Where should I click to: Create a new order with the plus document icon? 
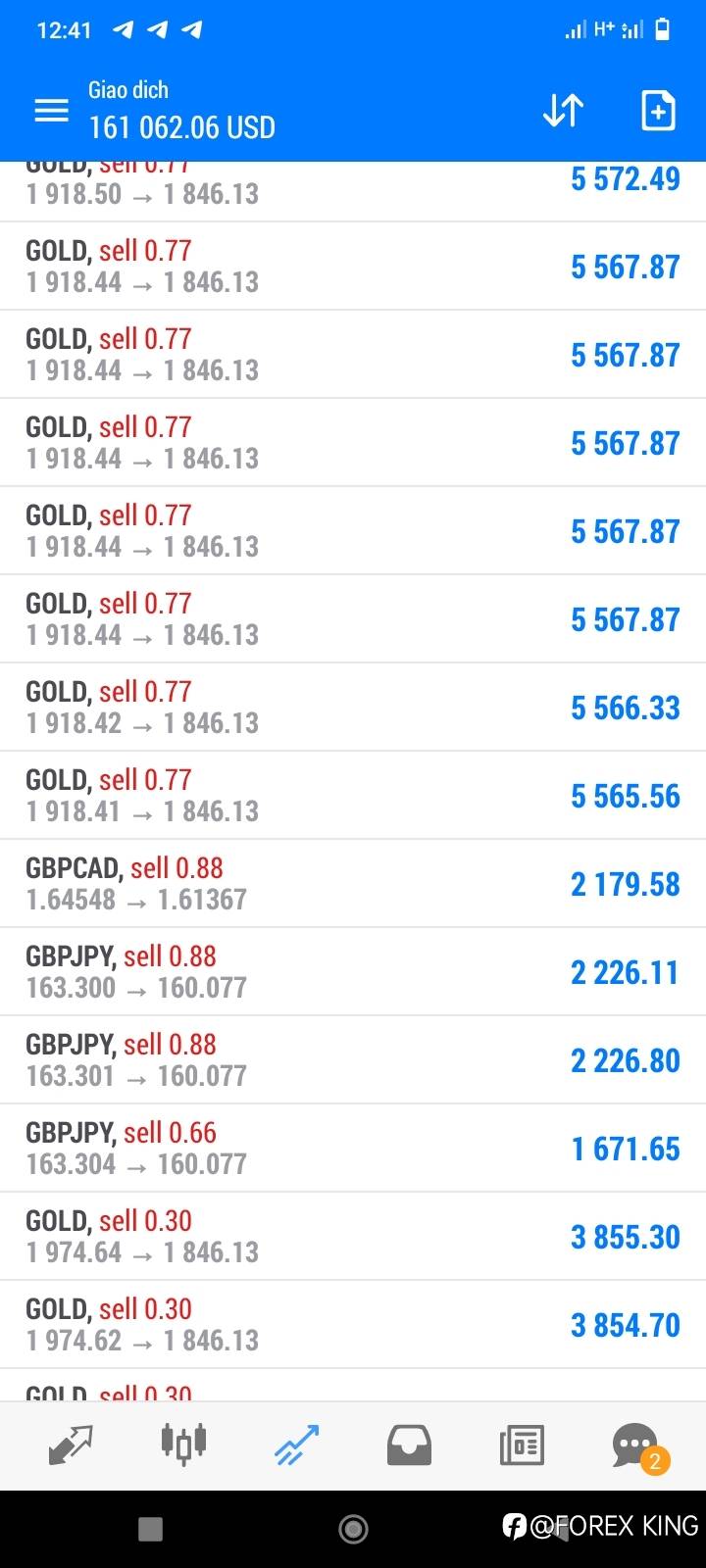click(x=658, y=111)
